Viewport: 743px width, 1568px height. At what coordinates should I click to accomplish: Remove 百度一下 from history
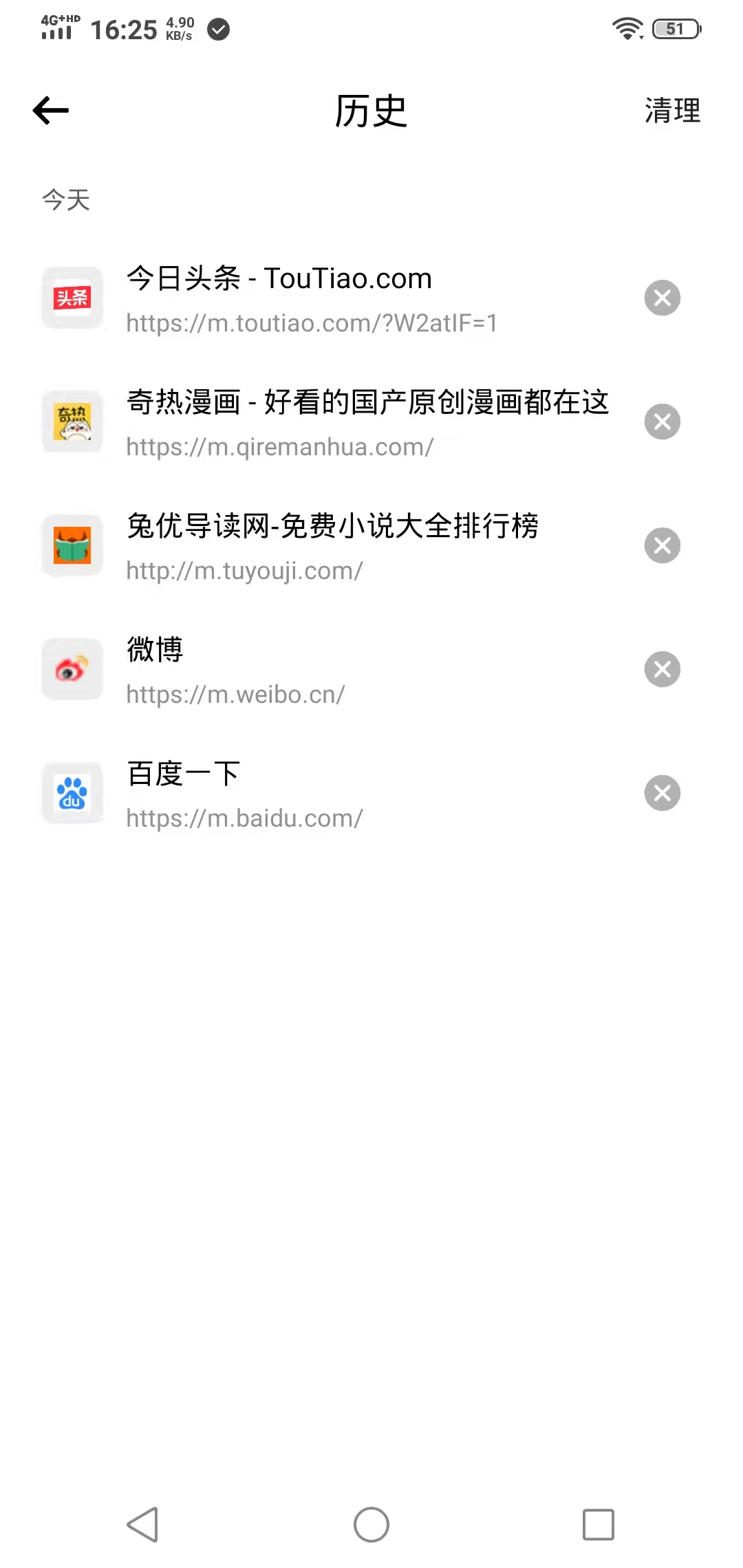click(662, 794)
